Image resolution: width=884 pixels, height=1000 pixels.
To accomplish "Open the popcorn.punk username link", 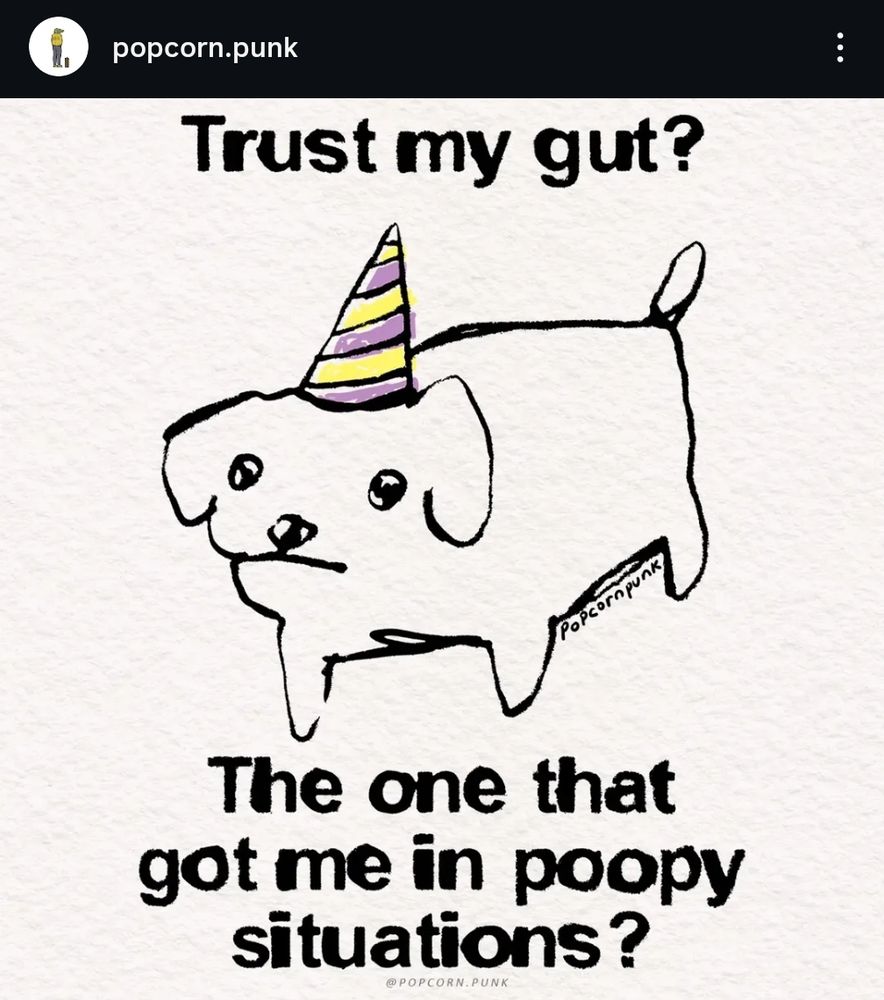I will pos(205,48).
